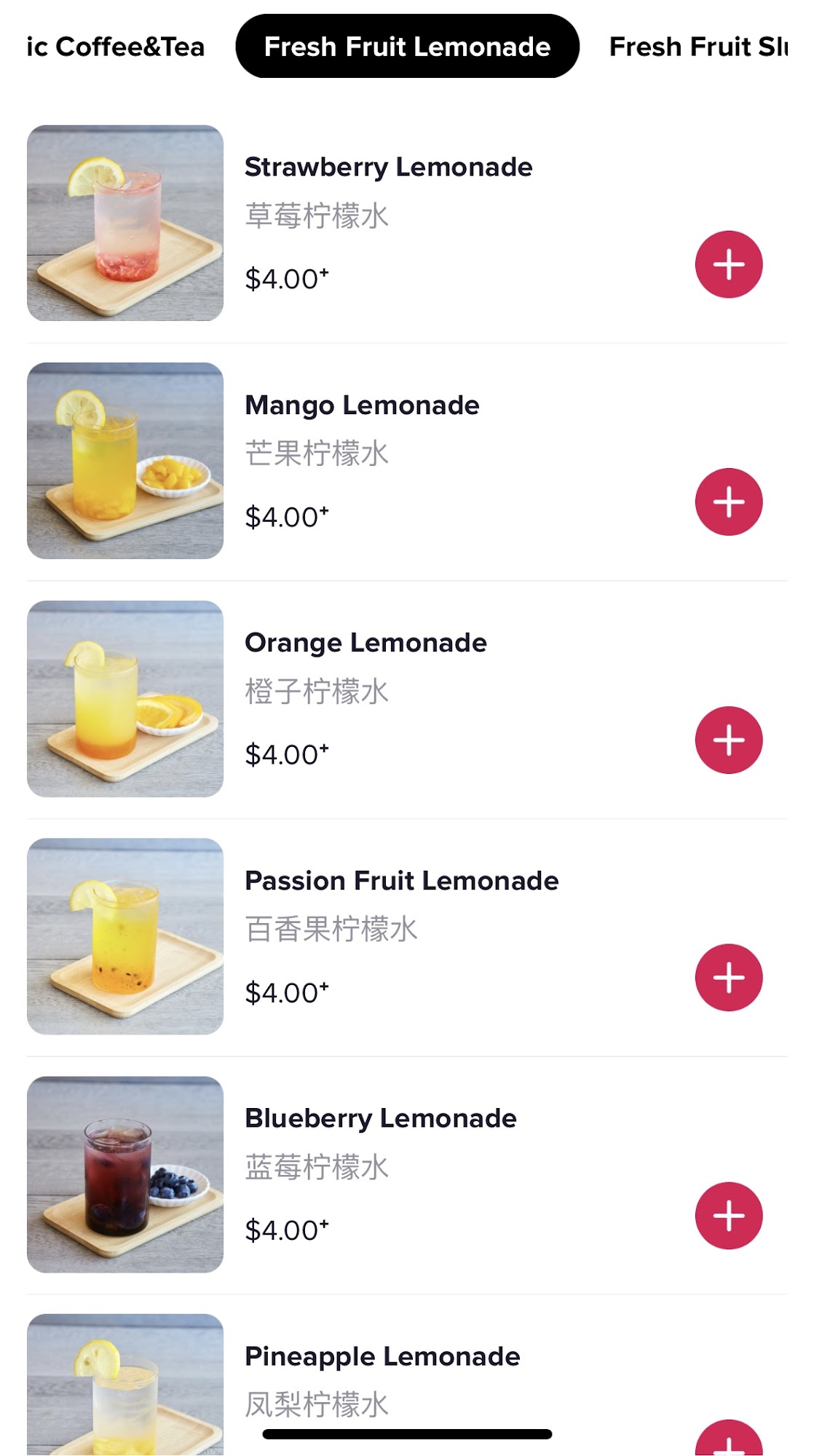Add Strawberry Lemonade to the order

pyautogui.click(x=728, y=264)
